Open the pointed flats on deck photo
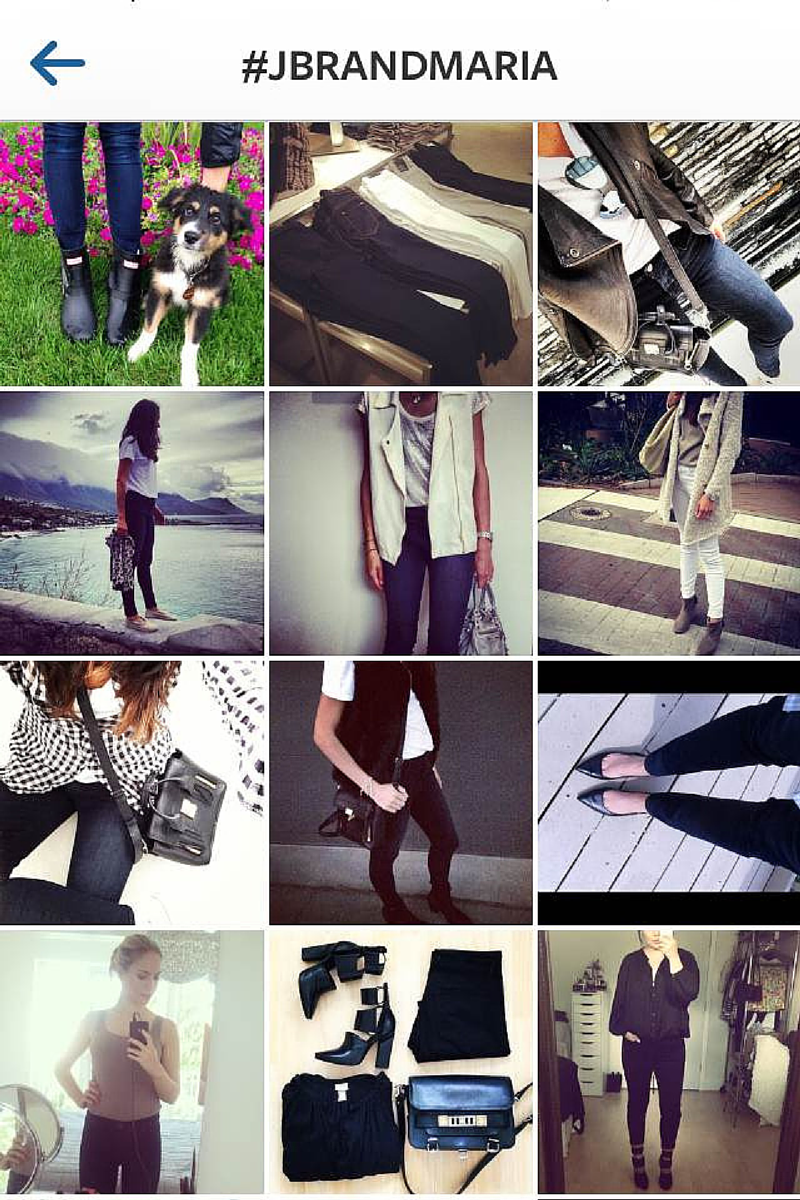Screen dimensions: 800x1200 [x=668, y=792]
